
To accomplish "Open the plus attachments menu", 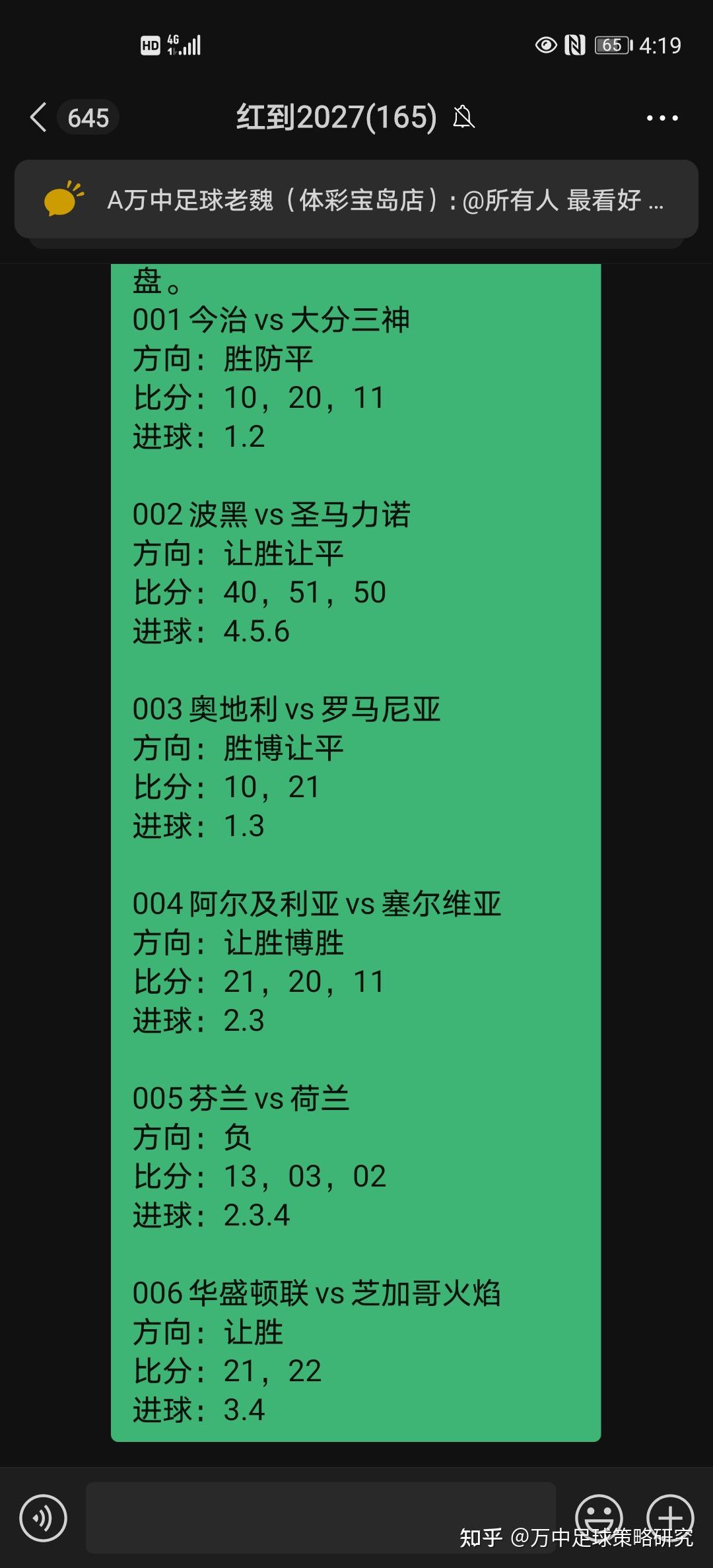I will 670,1517.
